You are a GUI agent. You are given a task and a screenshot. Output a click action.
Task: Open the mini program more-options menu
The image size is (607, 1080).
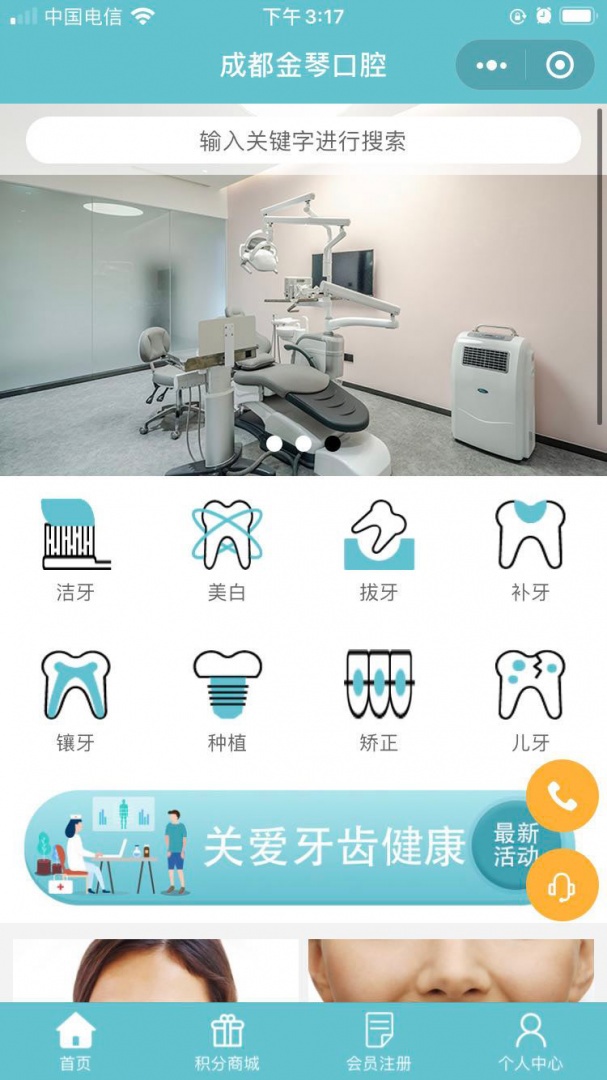click(491, 66)
